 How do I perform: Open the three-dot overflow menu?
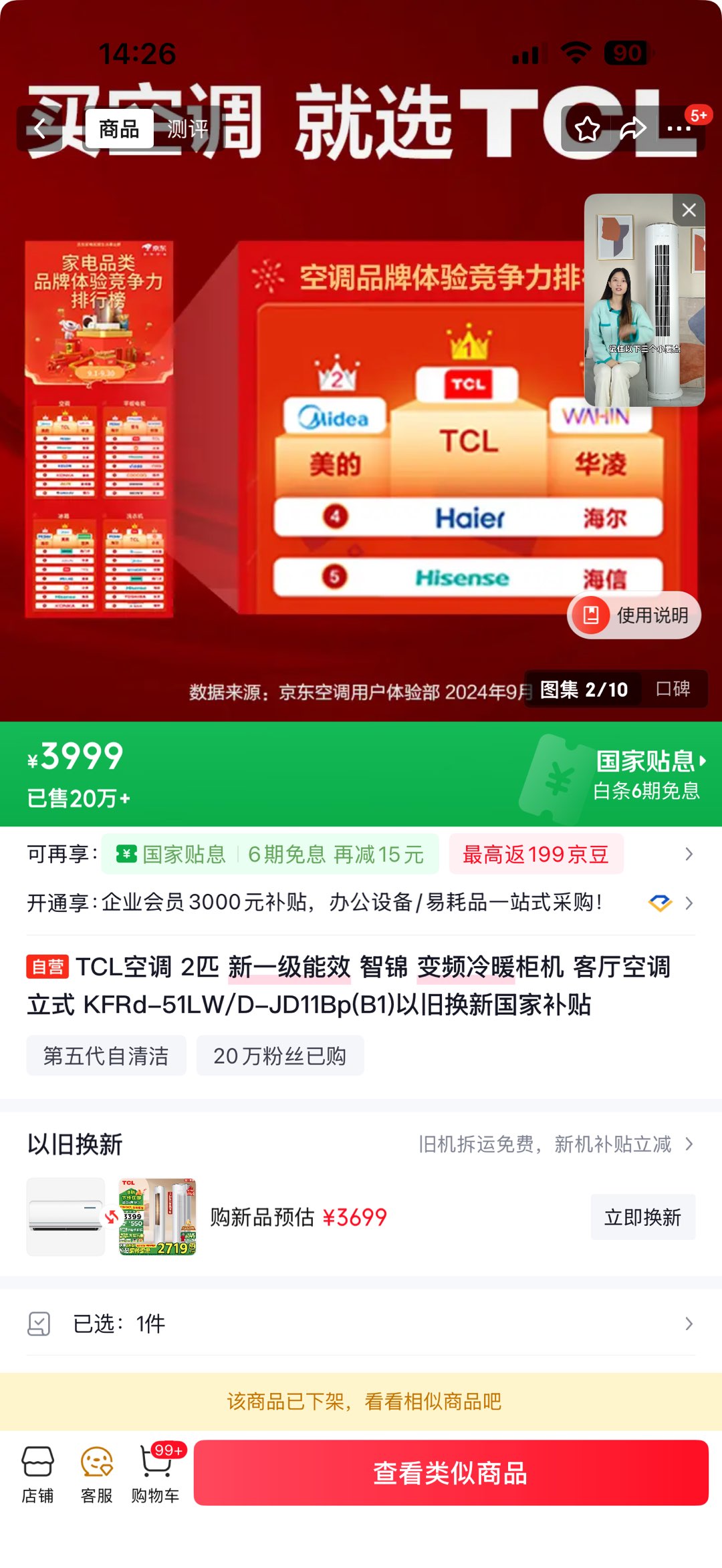click(679, 128)
